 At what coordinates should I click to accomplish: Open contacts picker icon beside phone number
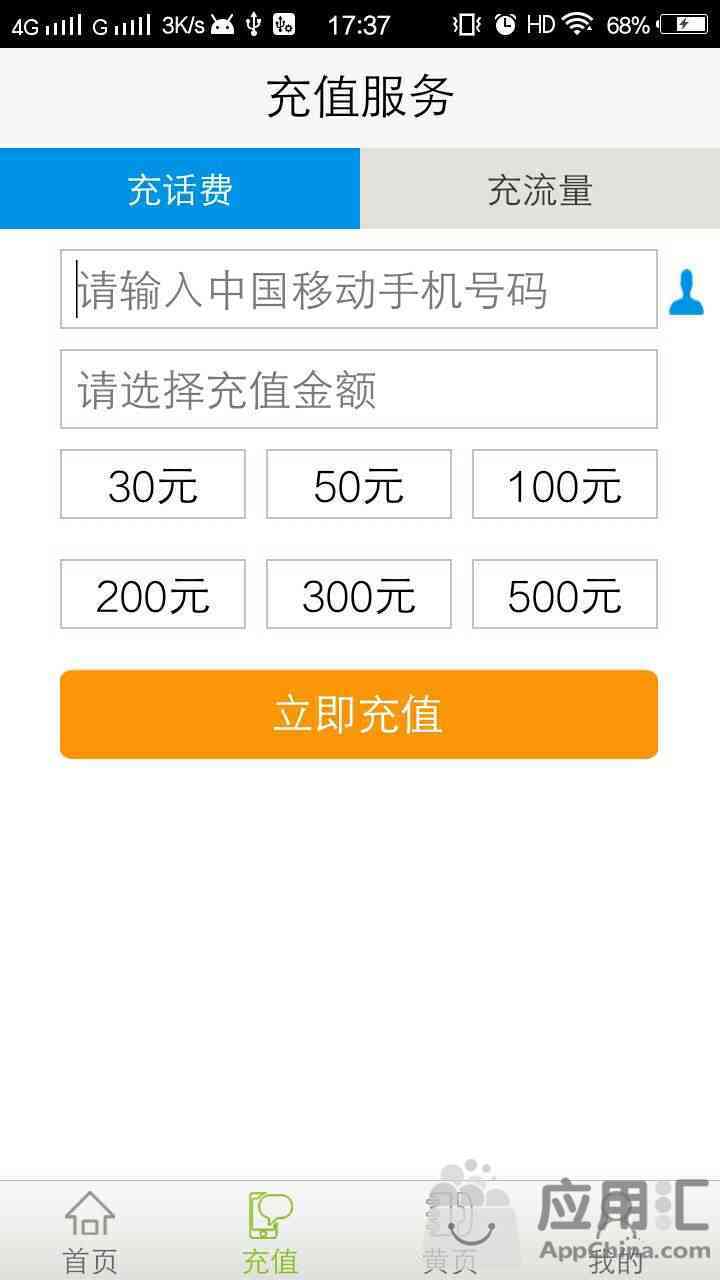point(686,292)
